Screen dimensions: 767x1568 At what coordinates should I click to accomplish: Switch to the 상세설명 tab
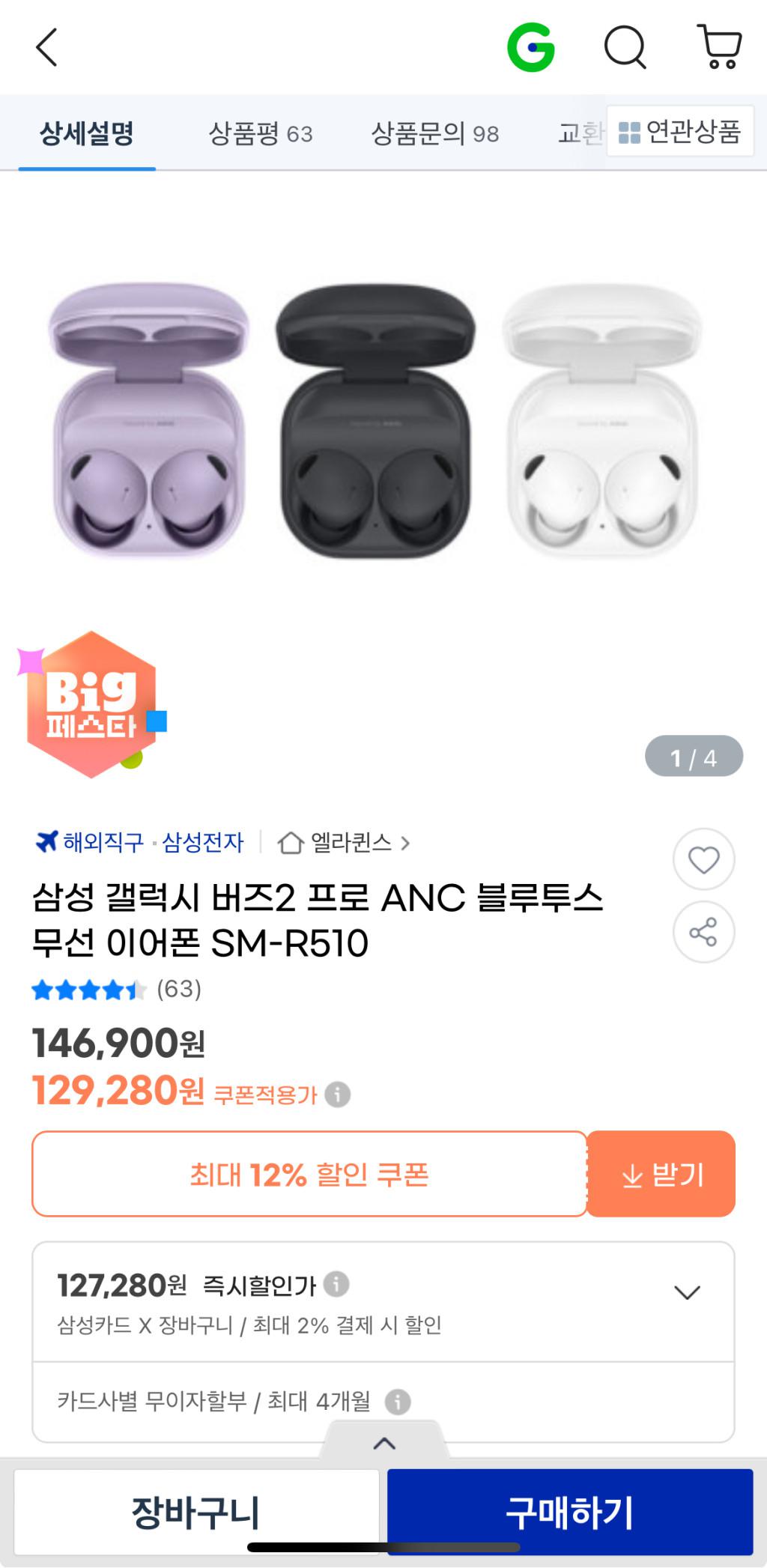[87, 133]
